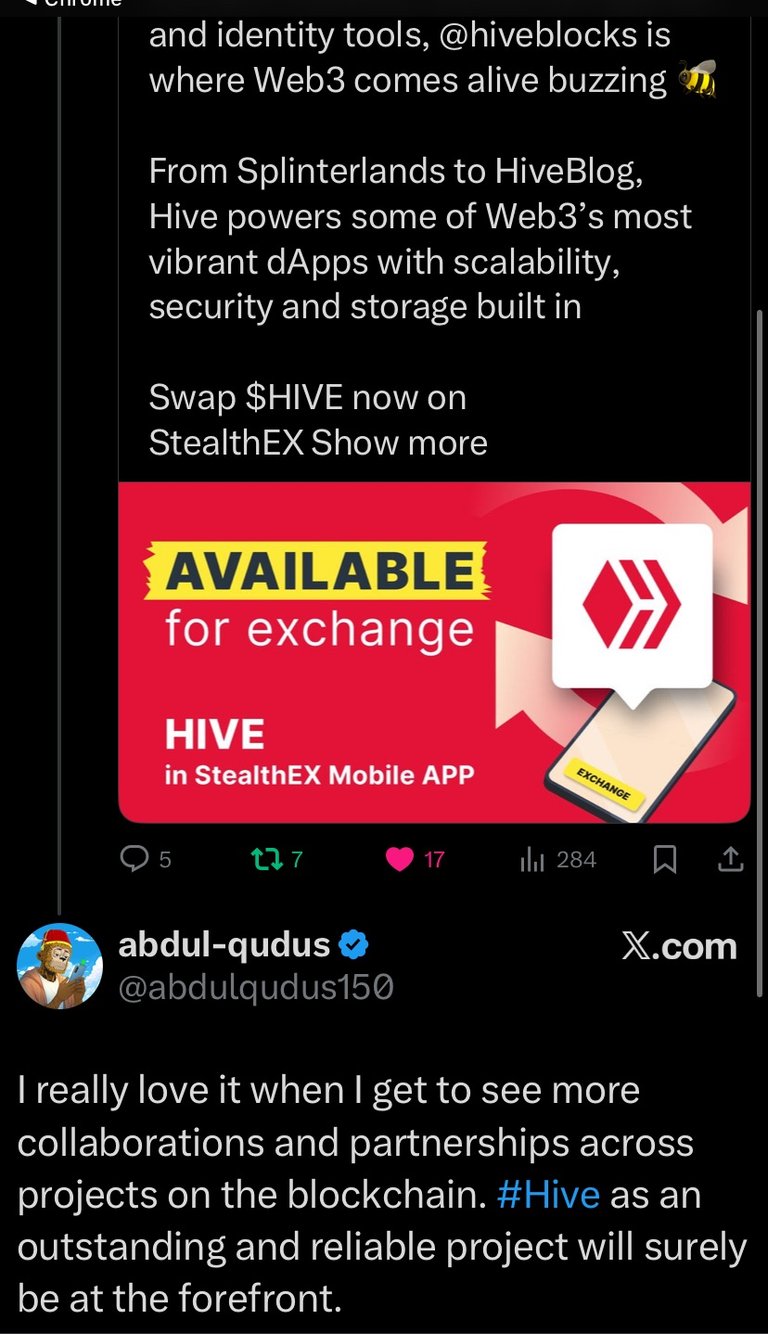The height and width of the screenshot is (1334, 768).
Task: Share the quoted StealthEX post
Action: [731, 859]
